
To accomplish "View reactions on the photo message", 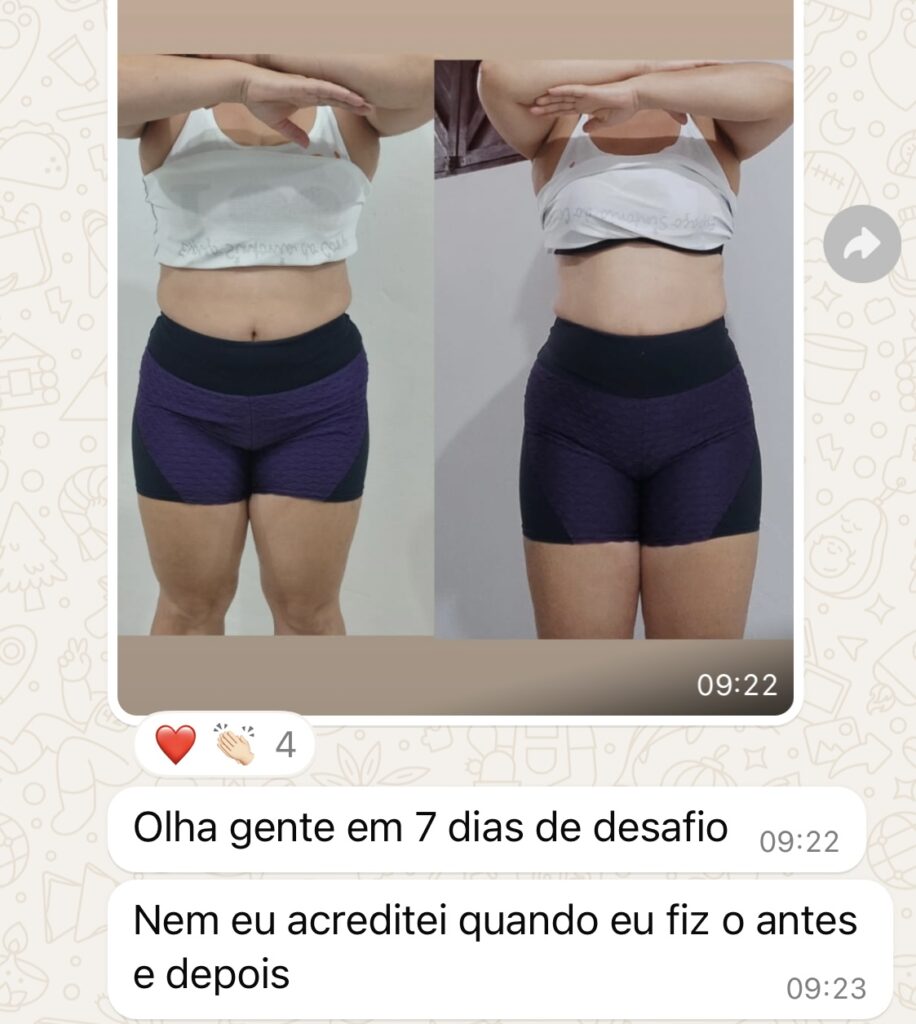I will tap(224, 745).
